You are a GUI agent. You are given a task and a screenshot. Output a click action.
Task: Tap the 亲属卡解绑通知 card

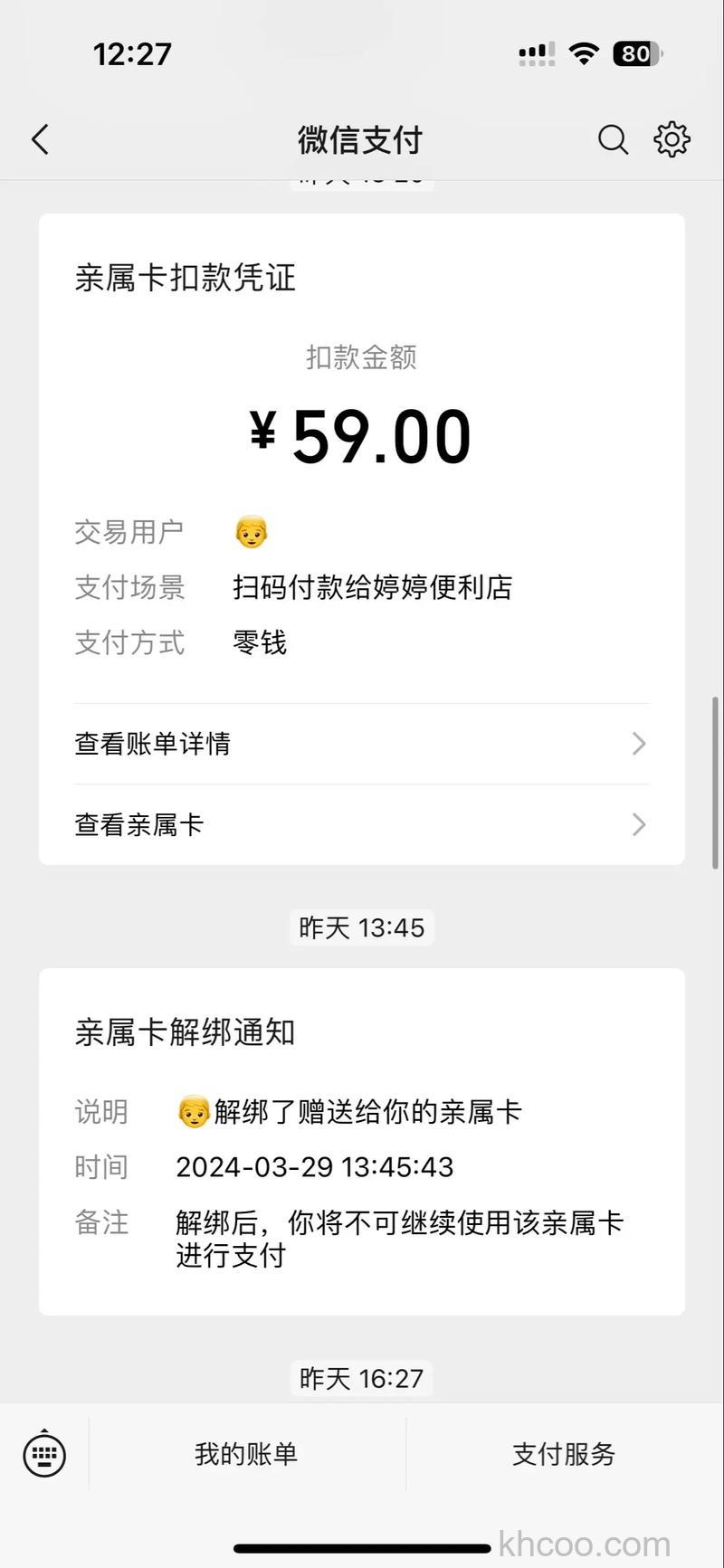(188, 1031)
